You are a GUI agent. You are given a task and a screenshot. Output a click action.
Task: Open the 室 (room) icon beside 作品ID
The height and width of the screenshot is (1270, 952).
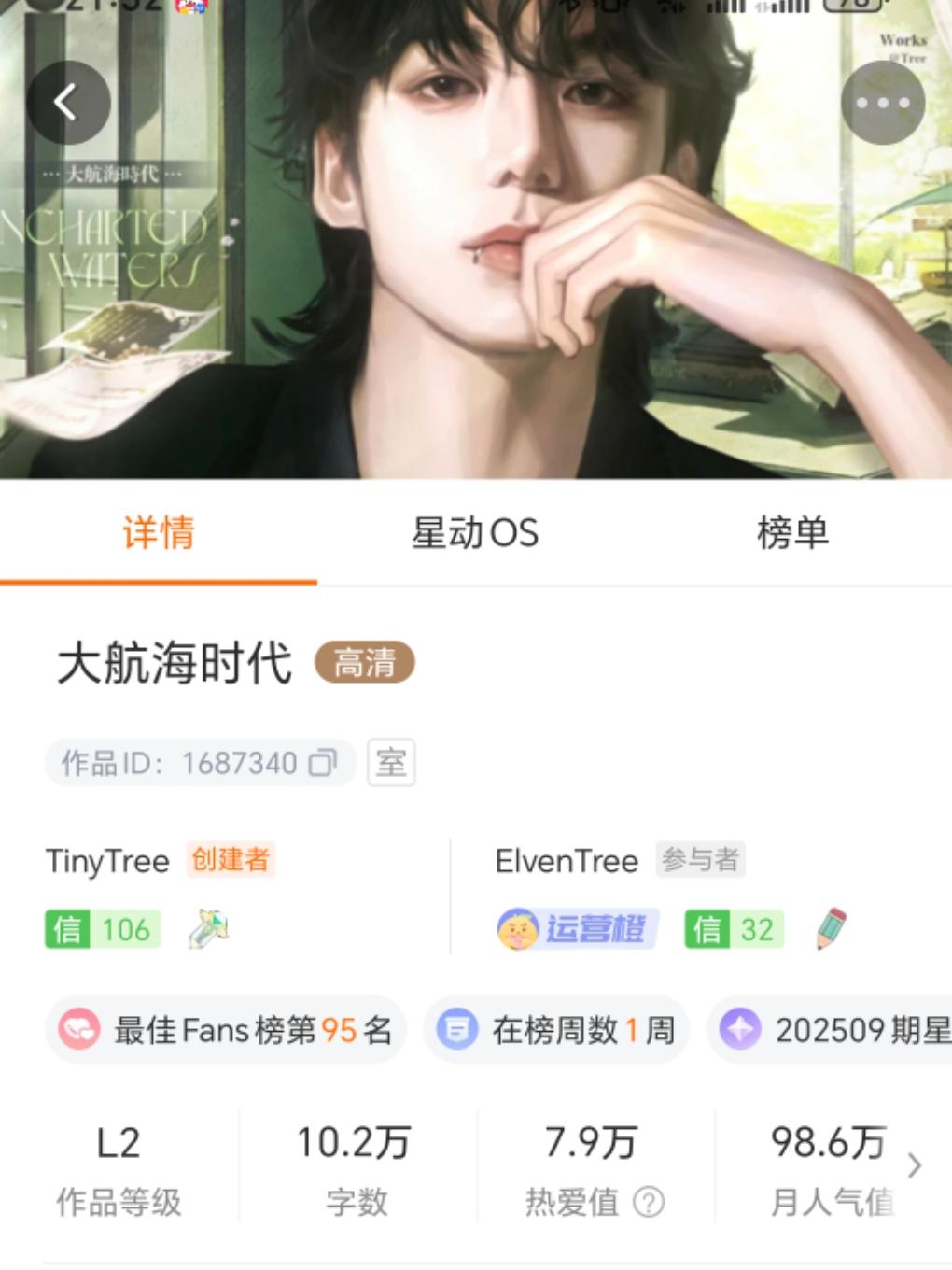[392, 762]
